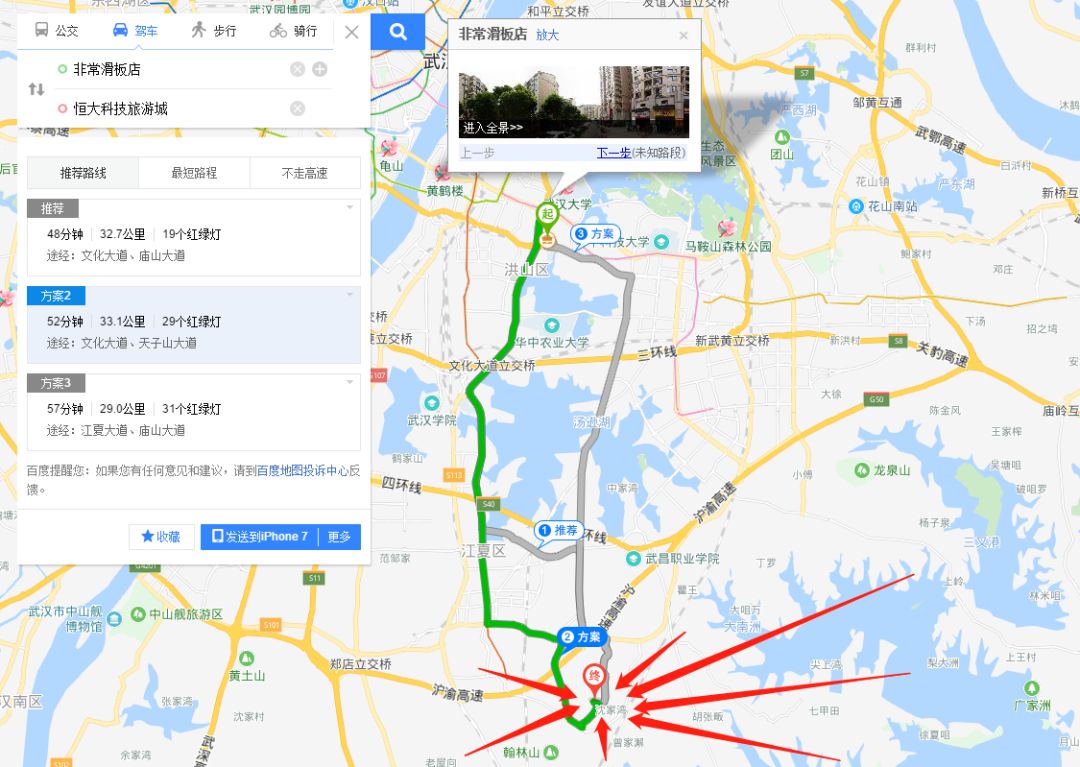Choose the 最短路程 route option
Image resolution: width=1080 pixels, height=767 pixels.
194,173
